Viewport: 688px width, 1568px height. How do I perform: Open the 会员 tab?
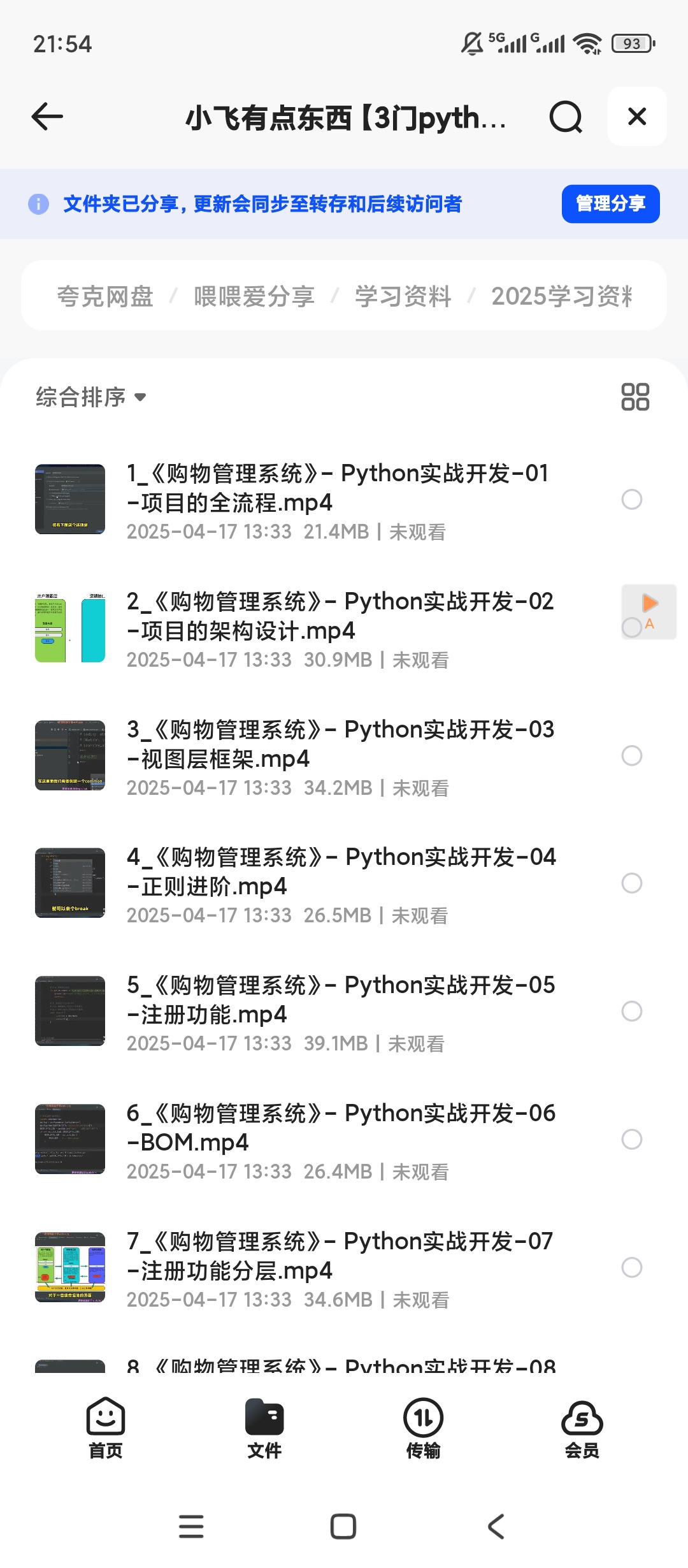(x=582, y=1428)
